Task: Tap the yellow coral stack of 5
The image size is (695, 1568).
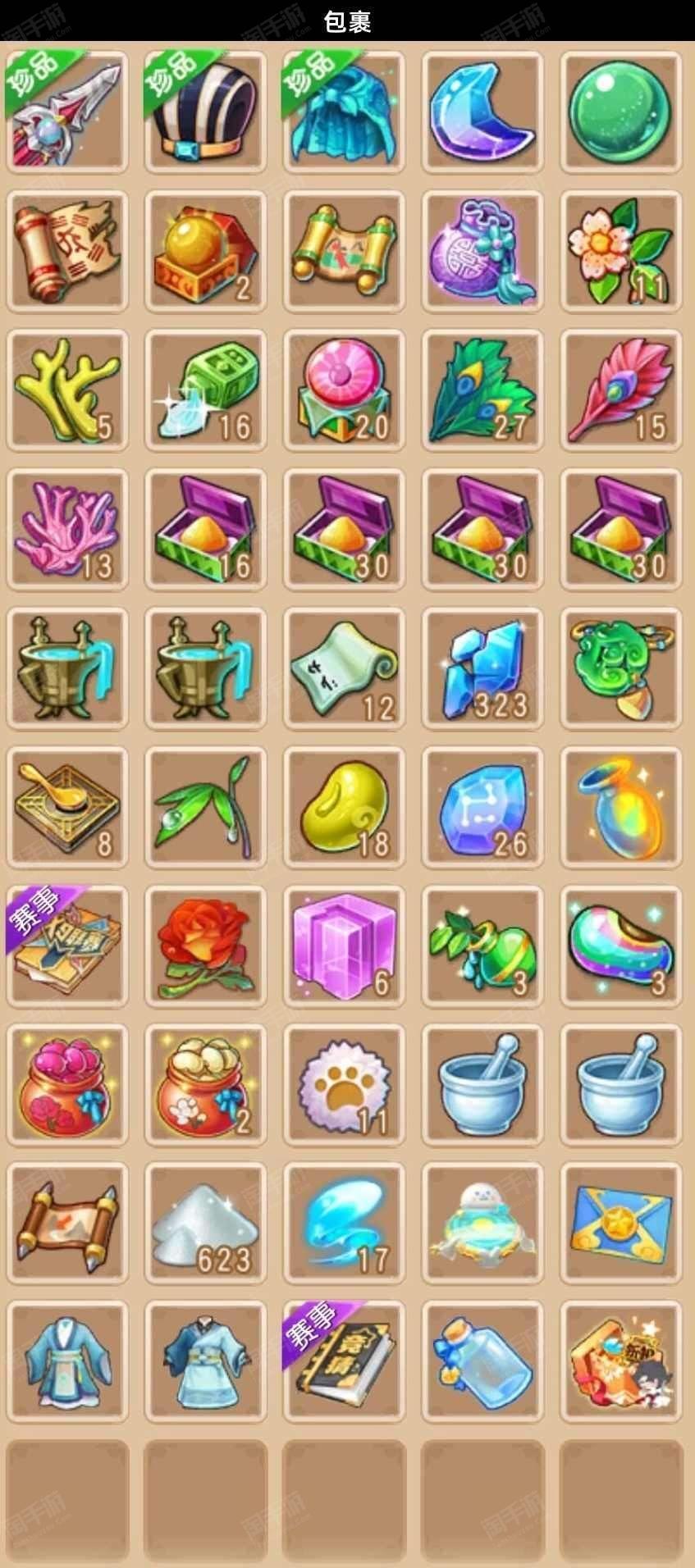Action: [x=67, y=390]
